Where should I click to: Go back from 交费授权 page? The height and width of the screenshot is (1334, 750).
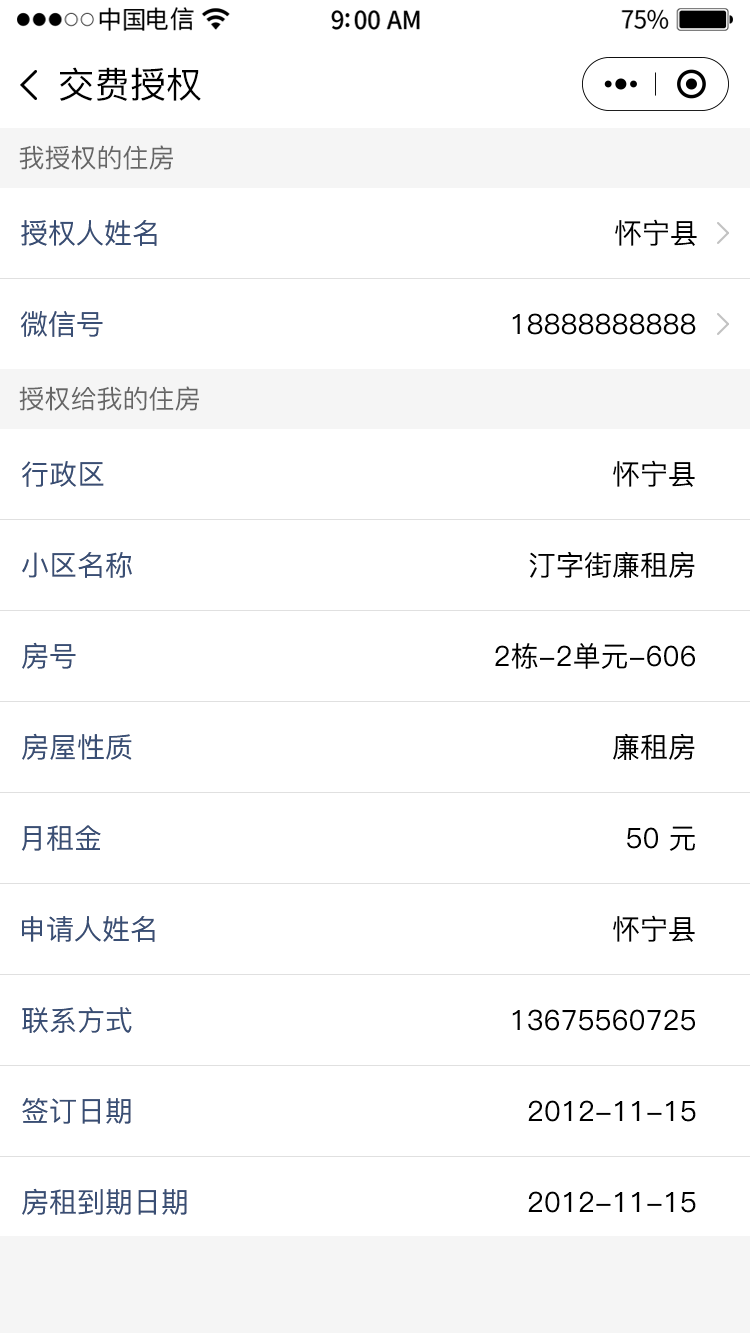30,85
